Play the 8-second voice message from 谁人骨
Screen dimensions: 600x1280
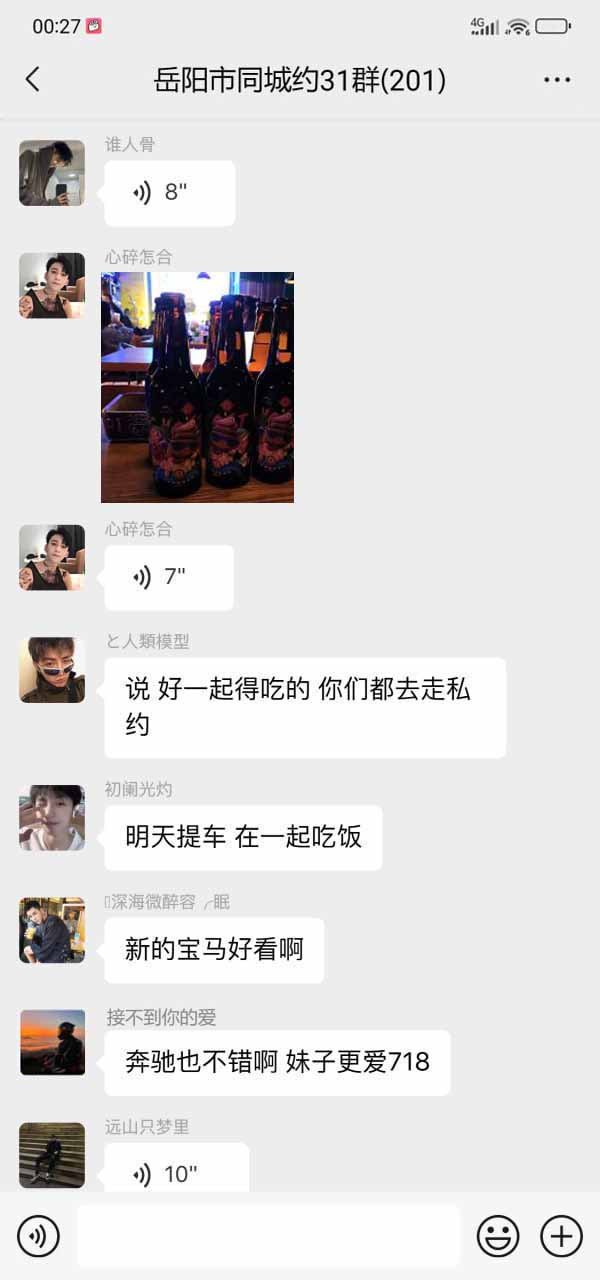(x=169, y=193)
